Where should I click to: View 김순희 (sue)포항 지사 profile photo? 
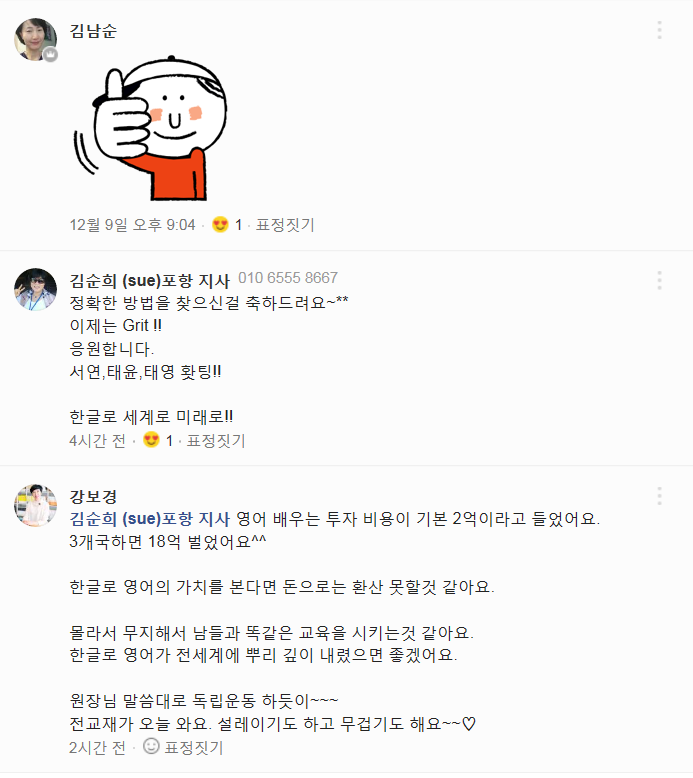[x=35, y=289]
